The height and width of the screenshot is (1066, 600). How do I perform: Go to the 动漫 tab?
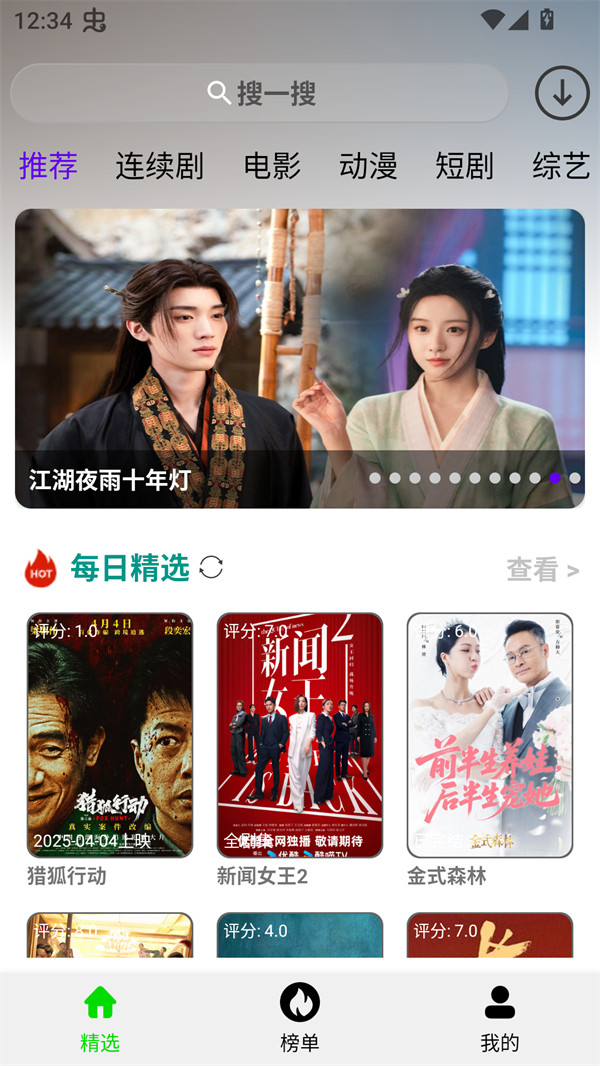pyautogui.click(x=368, y=166)
